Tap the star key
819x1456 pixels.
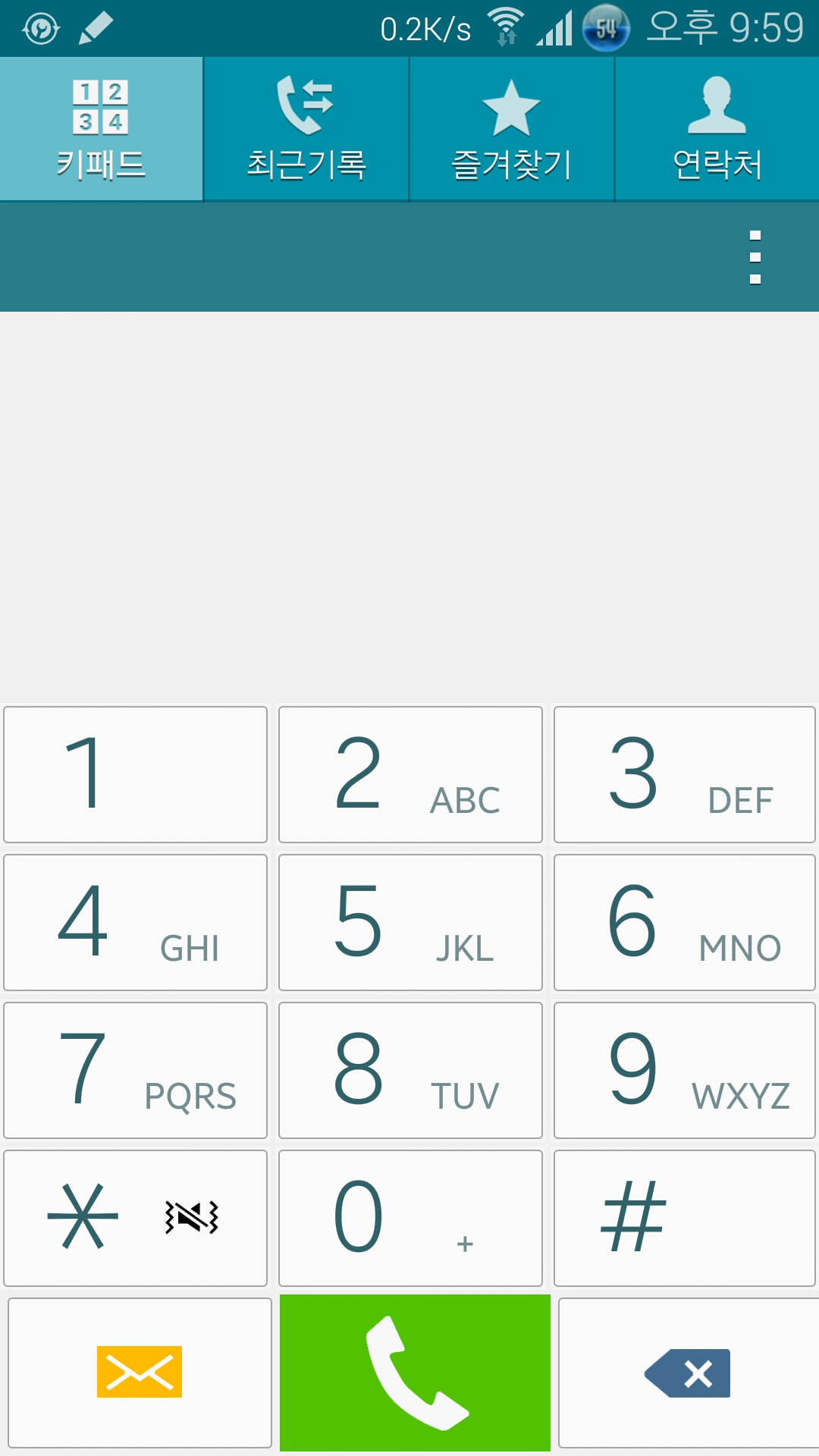tap(136, 1218)
